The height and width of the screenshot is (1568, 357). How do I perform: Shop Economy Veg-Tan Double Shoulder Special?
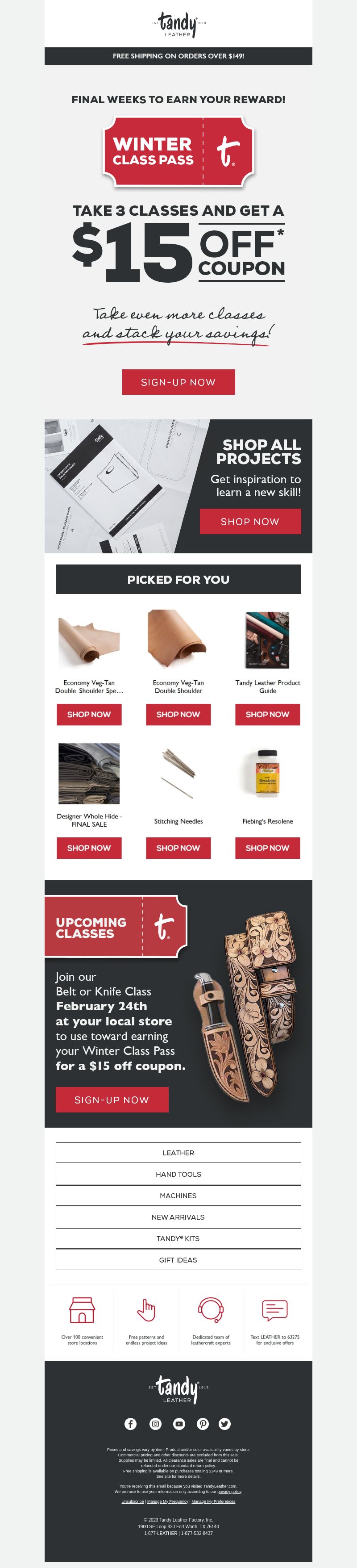[x=89, y=714]
